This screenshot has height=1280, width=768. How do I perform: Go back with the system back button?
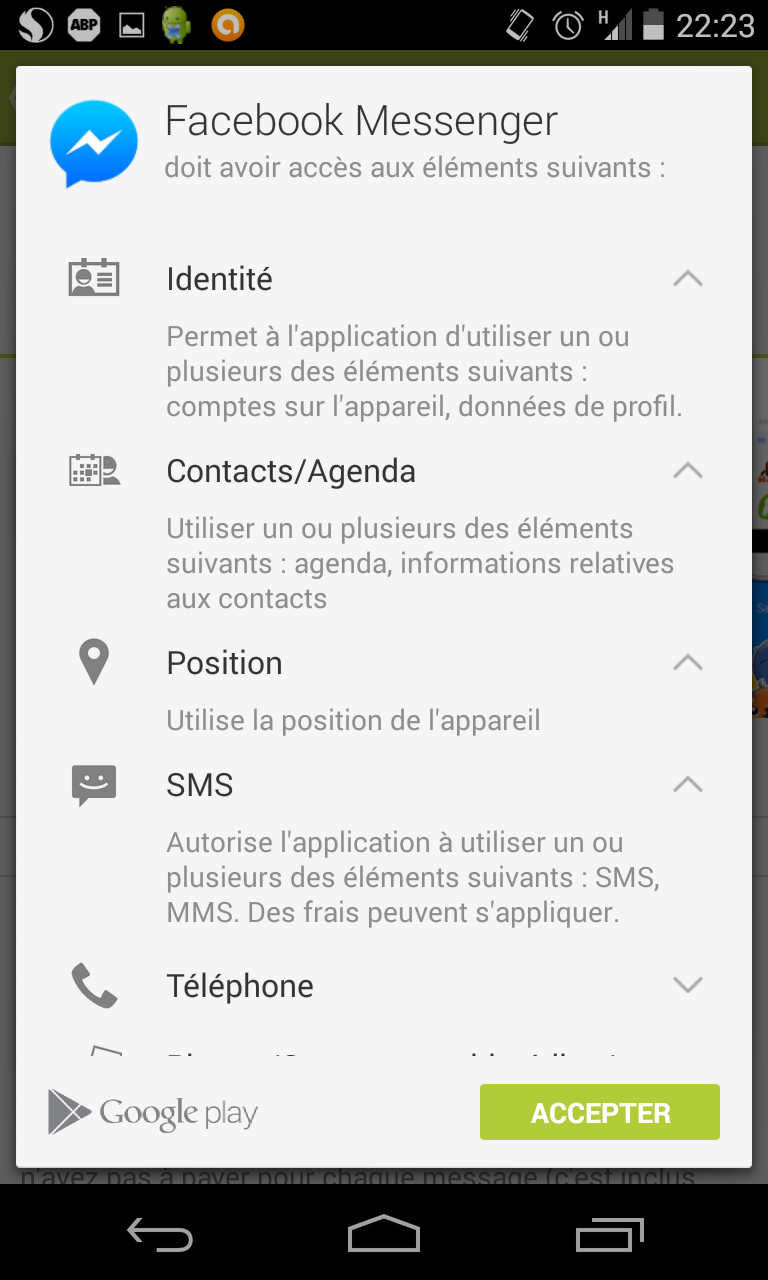[x=160, y=1234]
